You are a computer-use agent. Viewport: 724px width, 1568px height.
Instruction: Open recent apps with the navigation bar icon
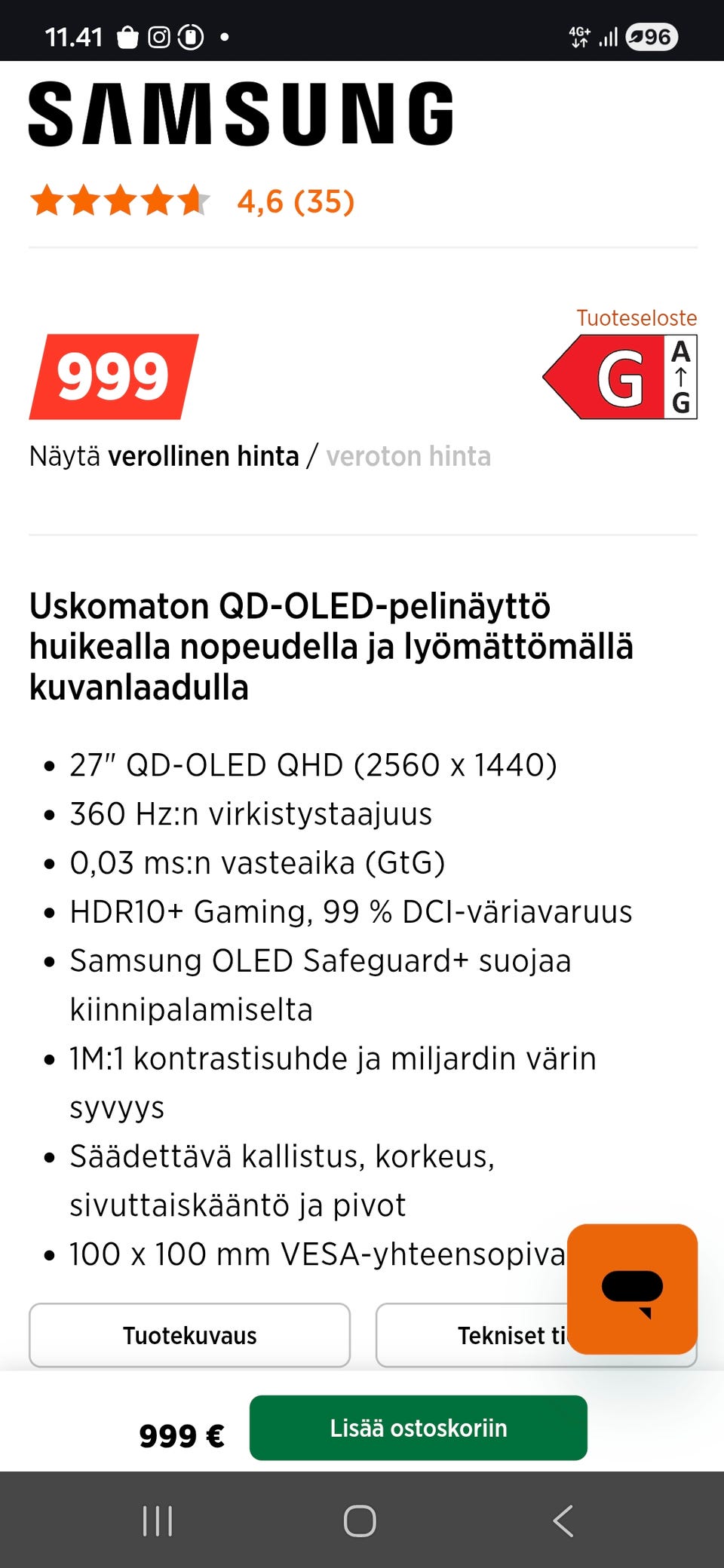click(x=157, y=1521)
